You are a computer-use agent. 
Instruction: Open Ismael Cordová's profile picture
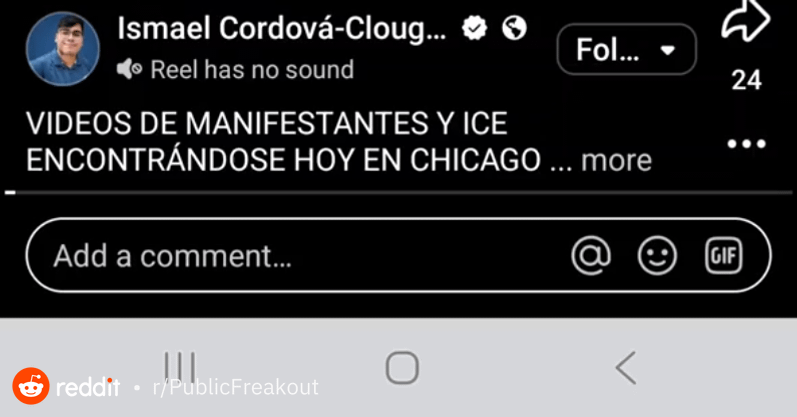tap(62, 49)
